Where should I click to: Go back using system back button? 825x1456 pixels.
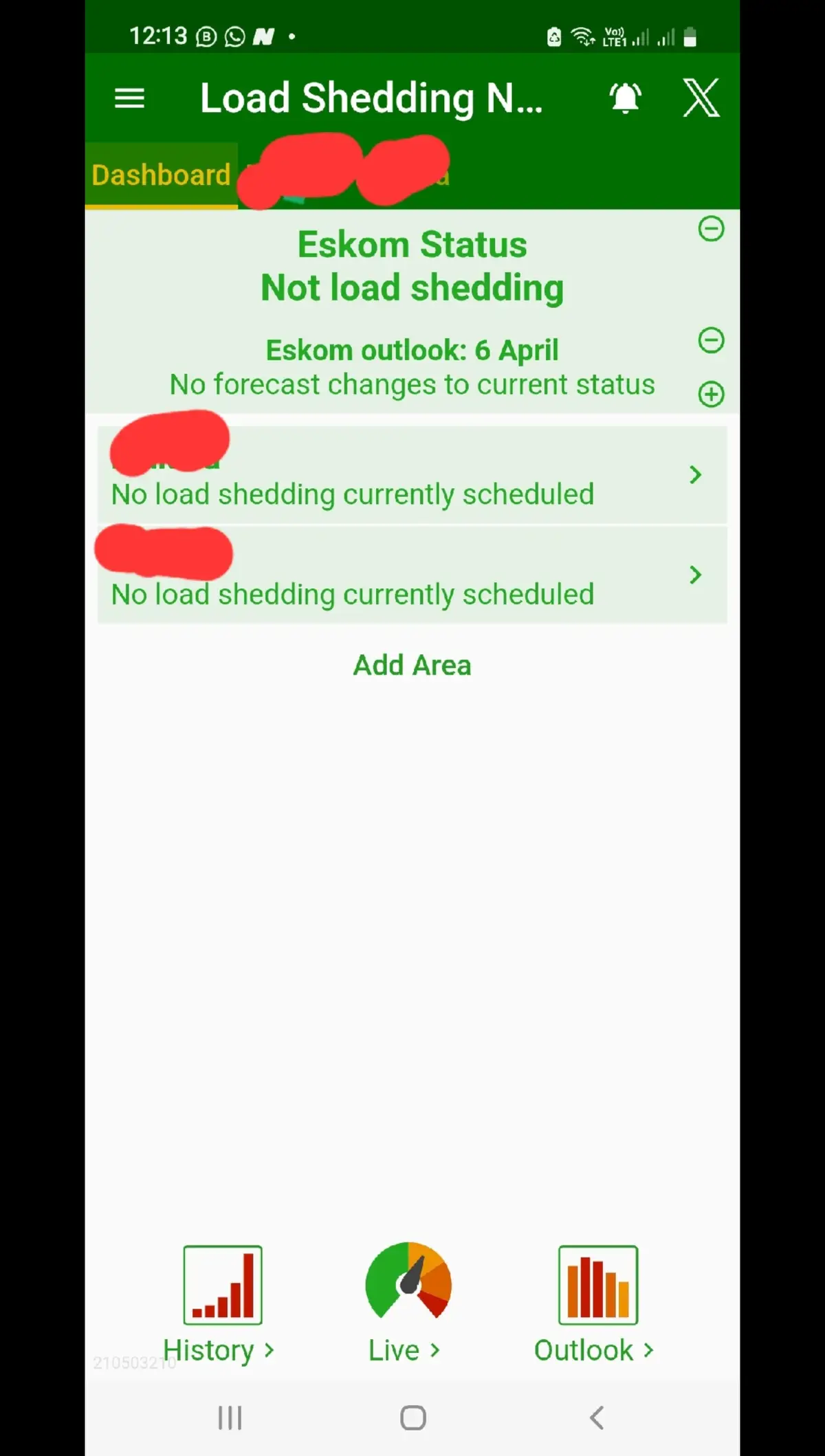[x=597, y=1417]
